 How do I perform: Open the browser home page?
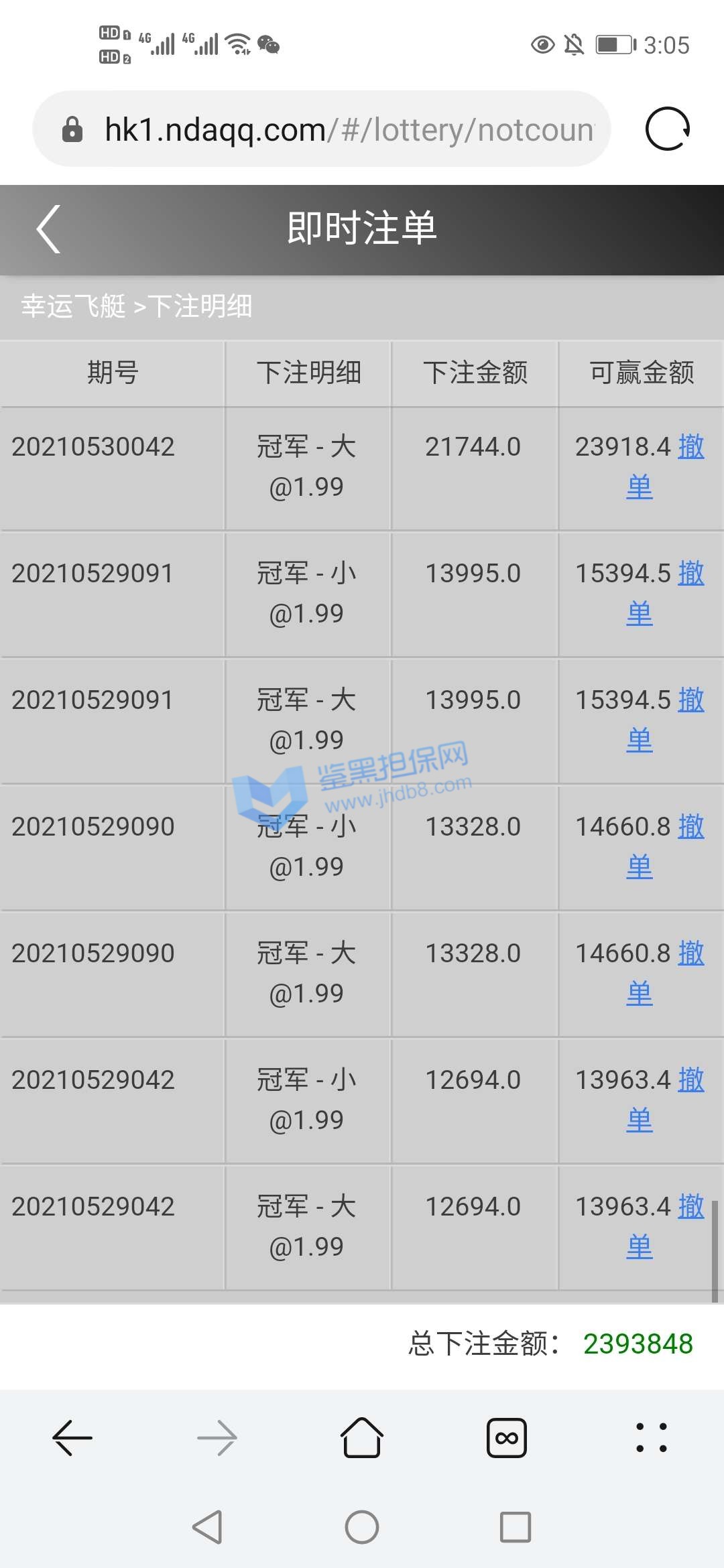point(362,1438)
